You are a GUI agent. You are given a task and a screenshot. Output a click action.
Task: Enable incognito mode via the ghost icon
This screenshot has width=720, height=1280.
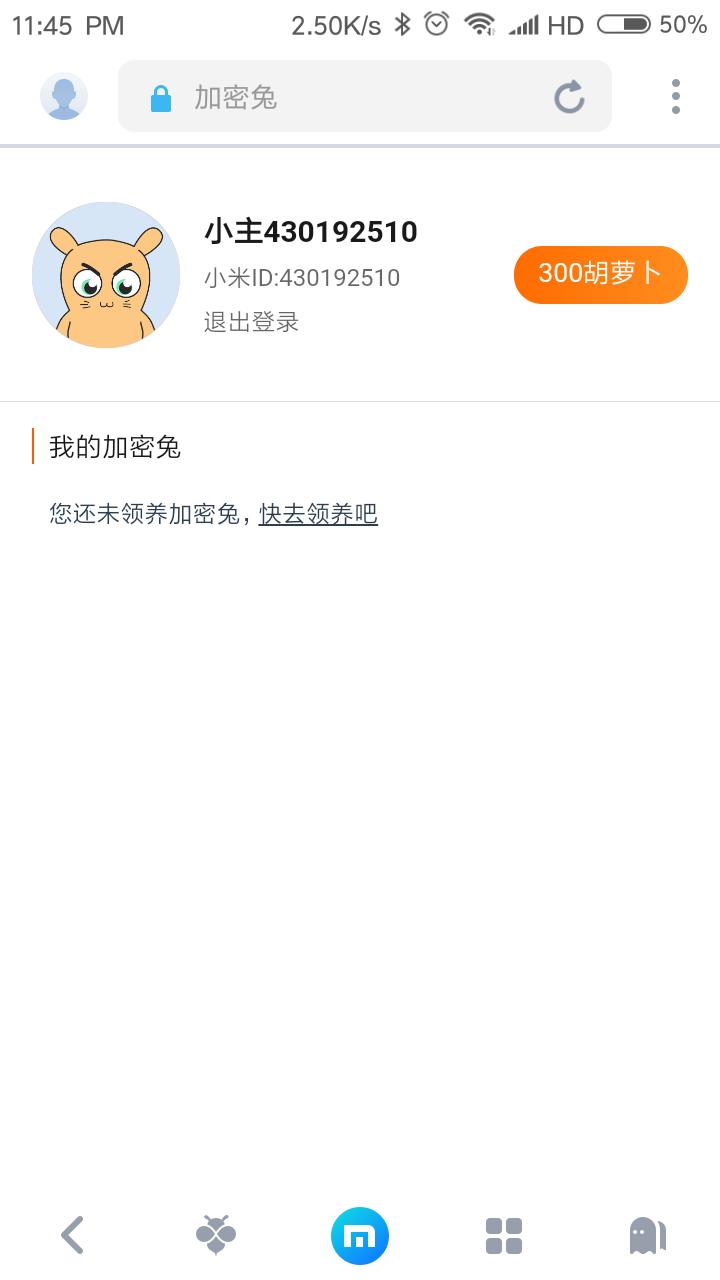pyautogui.click(x=646, y=1235)
